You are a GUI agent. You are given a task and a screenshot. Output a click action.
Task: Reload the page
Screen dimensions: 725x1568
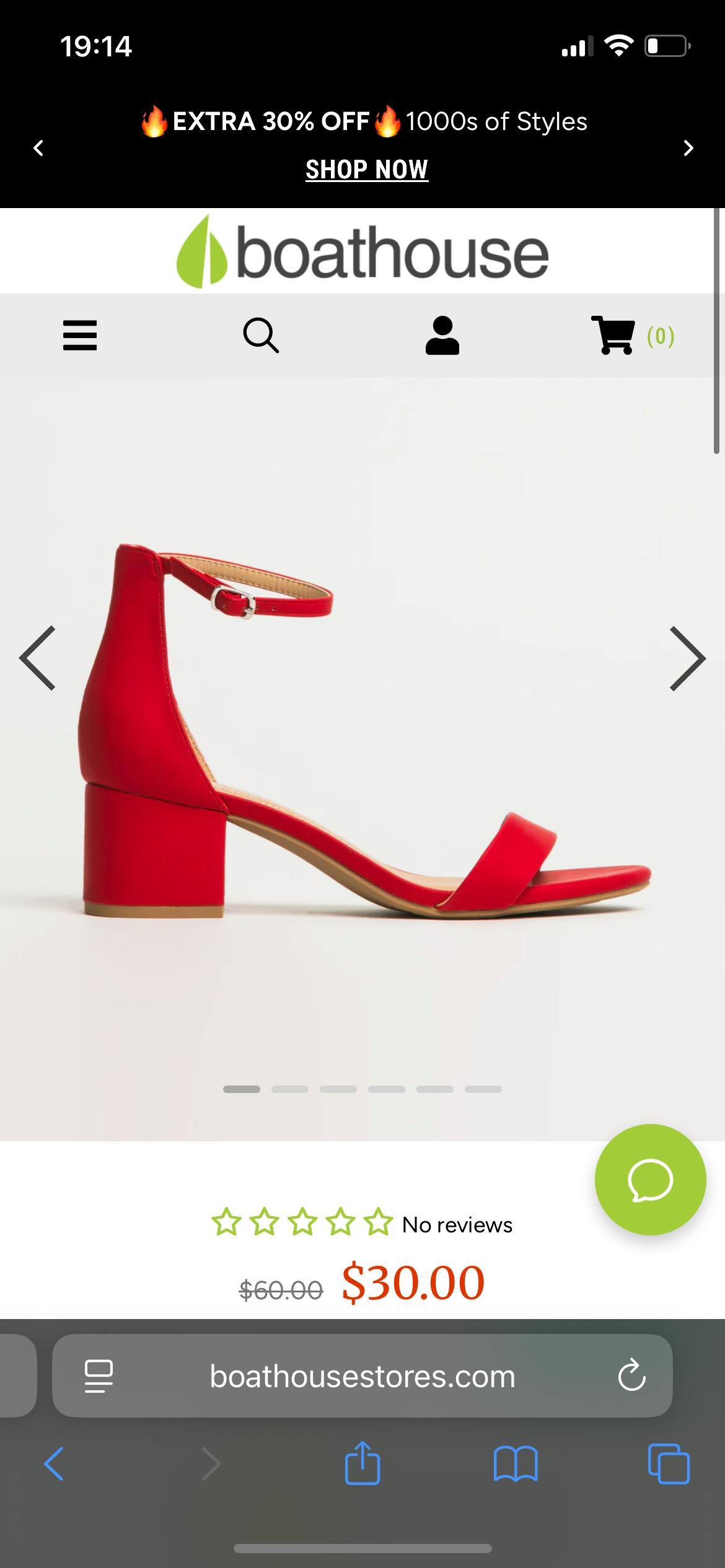[631, 1376]
